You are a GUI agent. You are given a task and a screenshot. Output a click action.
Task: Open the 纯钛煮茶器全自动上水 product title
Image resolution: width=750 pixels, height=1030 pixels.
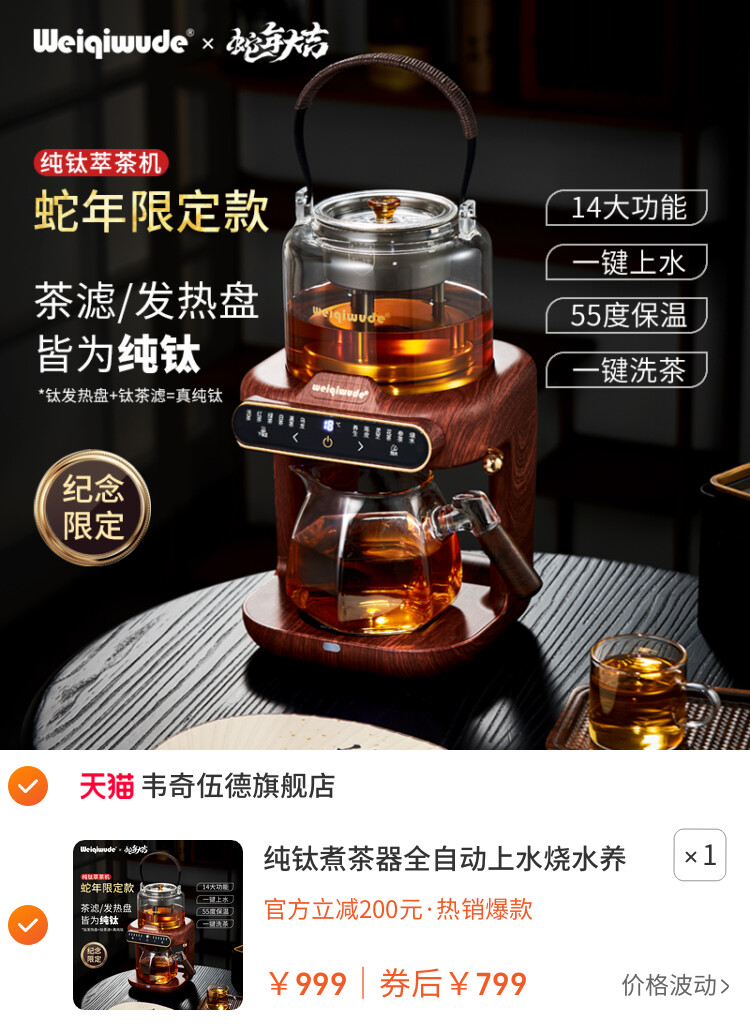click(445, 858)
